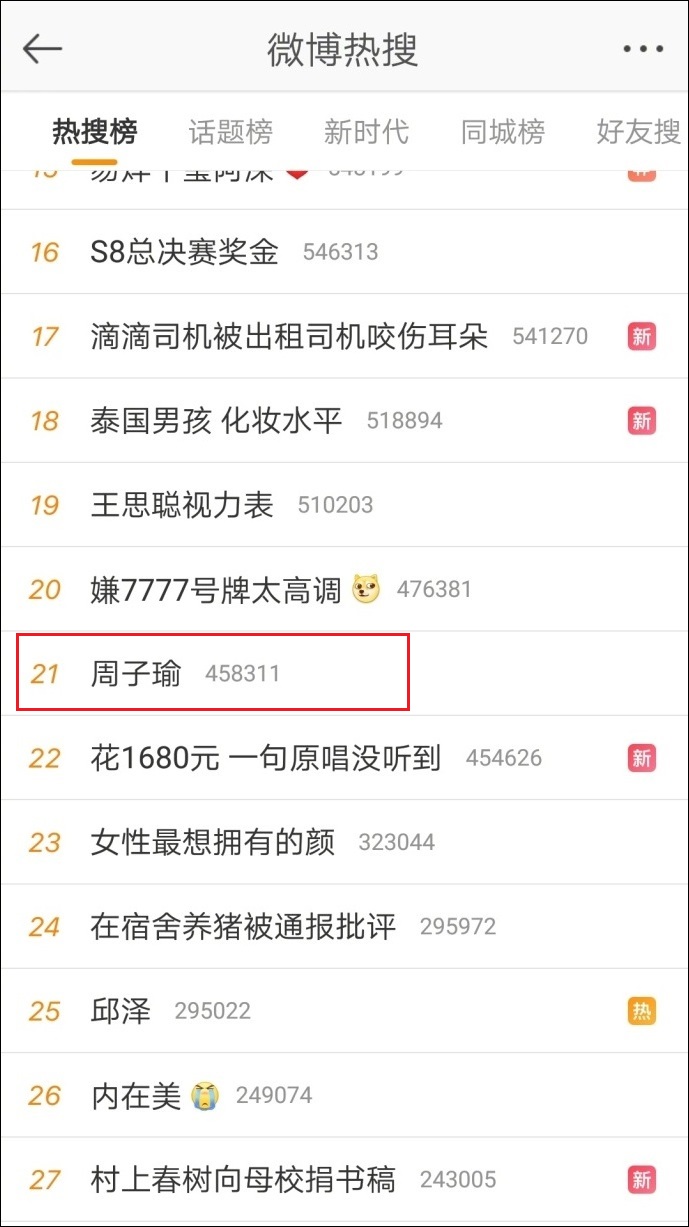Open the three-dot overflow menu
This screenshot has width=689, height=1227.
[x=642, y=49]
